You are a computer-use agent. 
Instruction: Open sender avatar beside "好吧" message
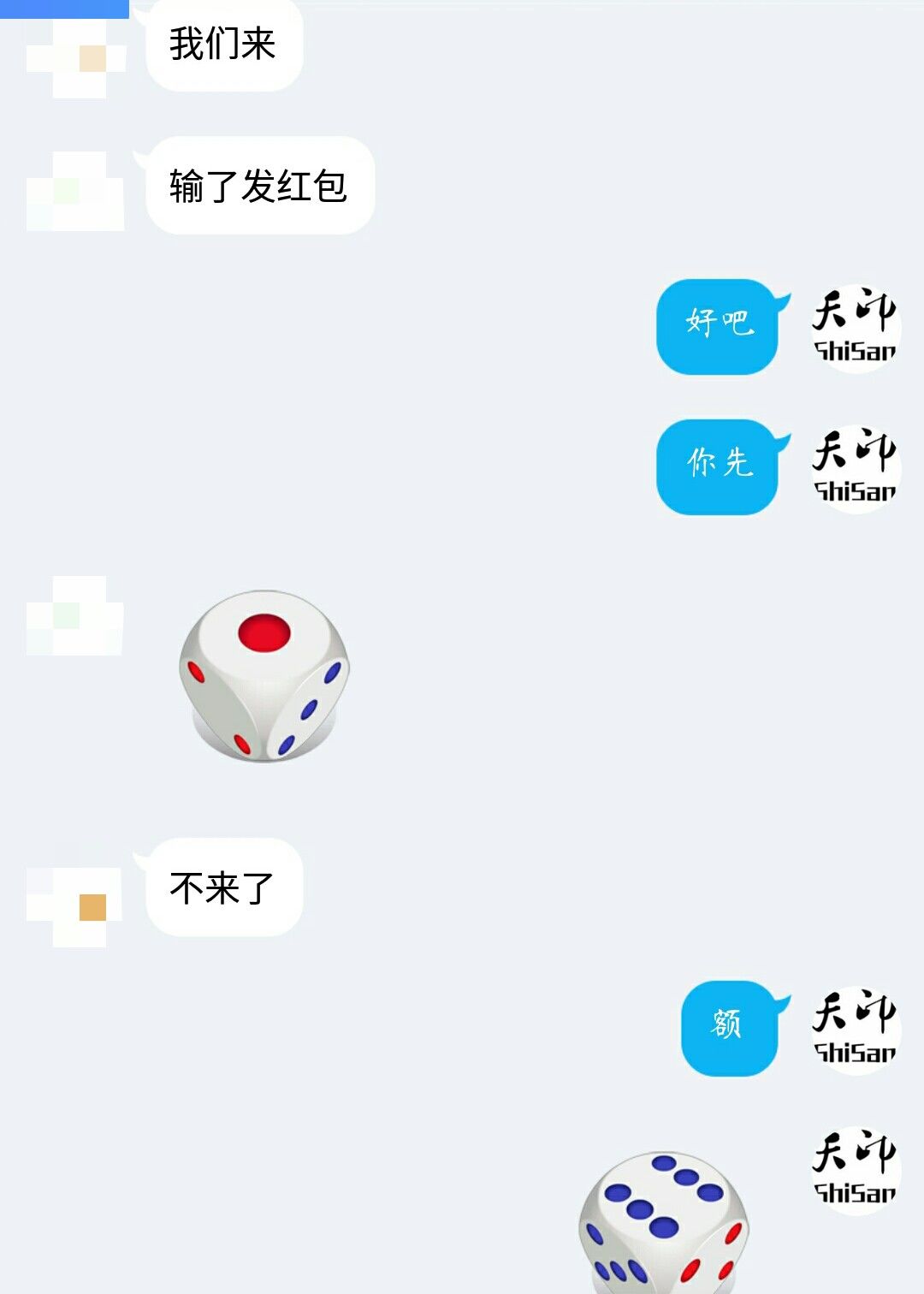click(856, 329)
